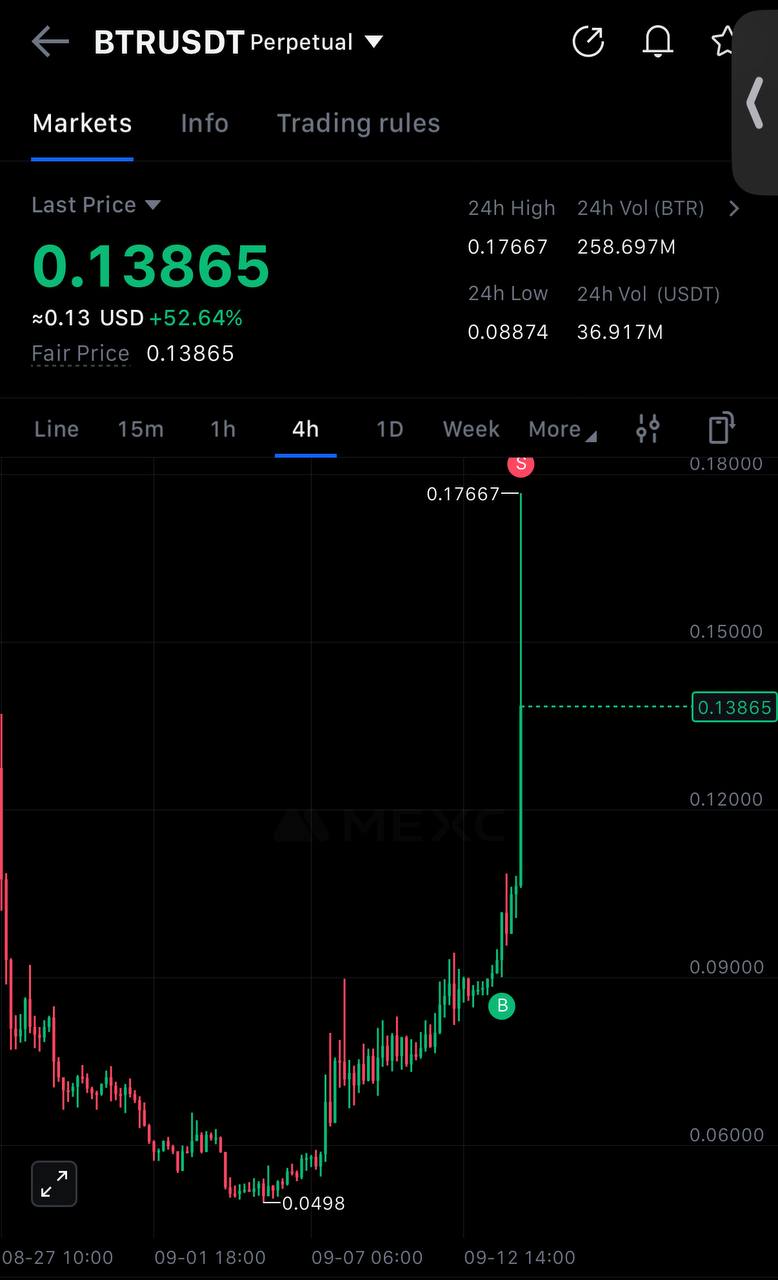Open the Trading rules tab
The image size is (778, 1280).
coord(358,123)
